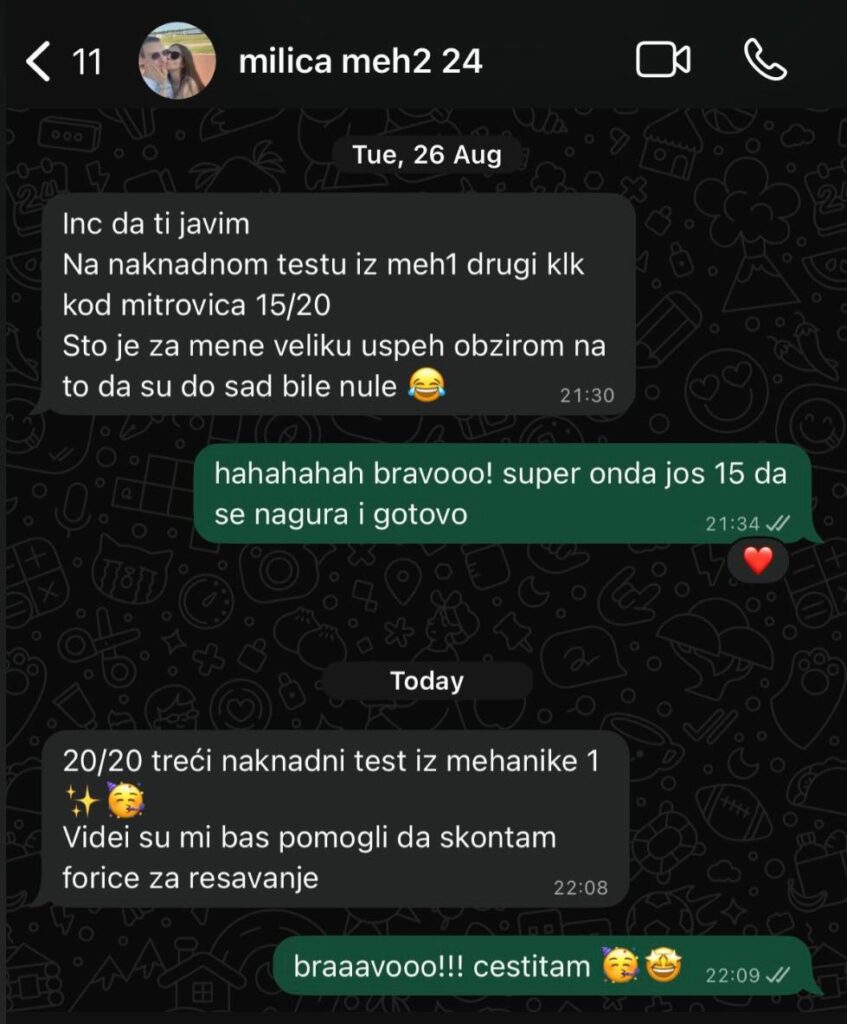
Task: Tap the heart reaction under the bravooo message
Action: click(758, 560)
